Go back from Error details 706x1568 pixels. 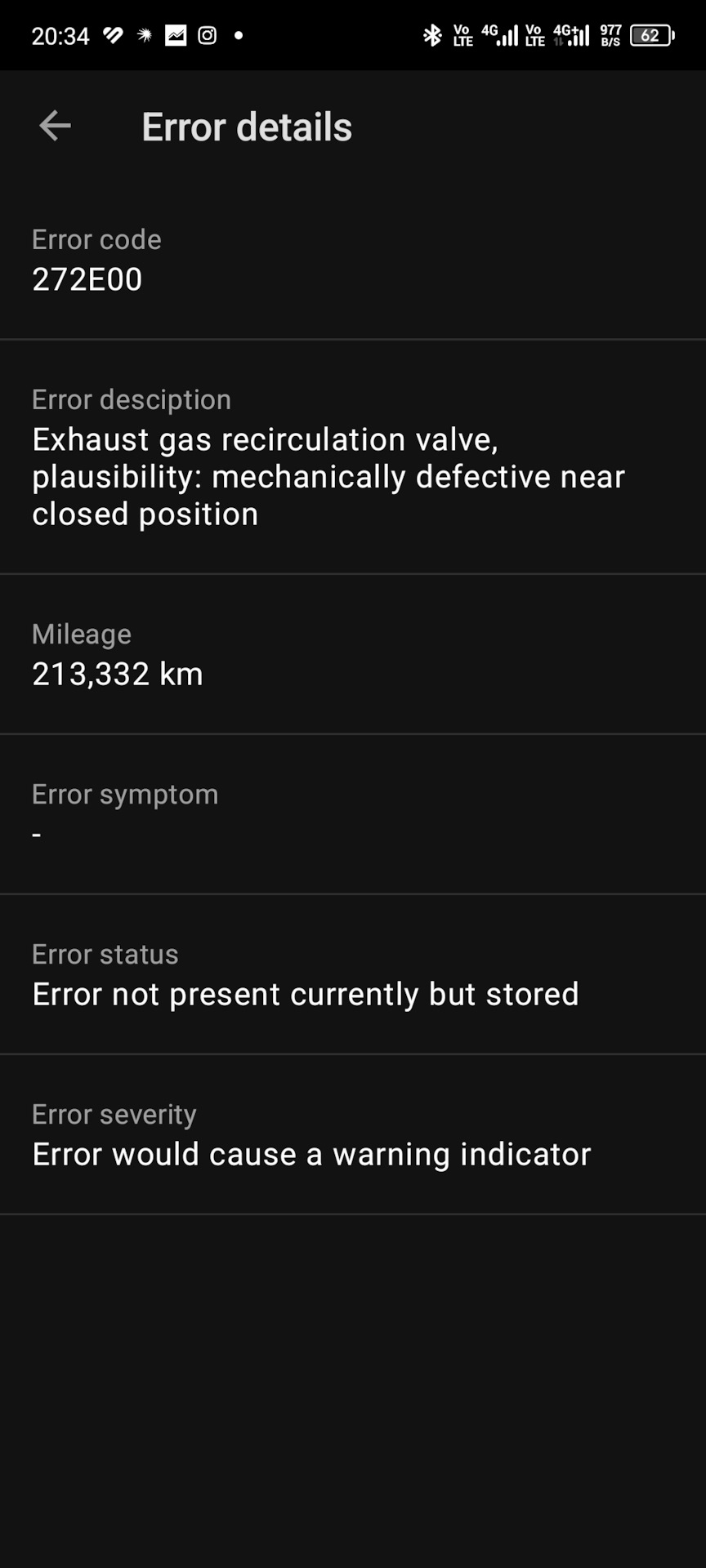click(55, 126)
